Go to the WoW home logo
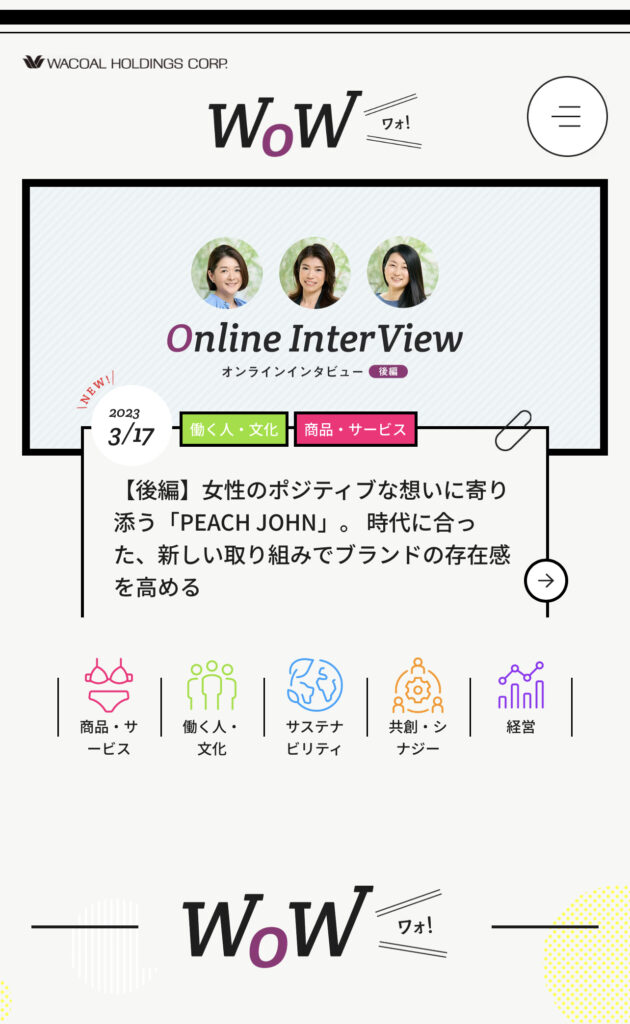The width and height of the screenshot is (630, 1024). point(285,123)
